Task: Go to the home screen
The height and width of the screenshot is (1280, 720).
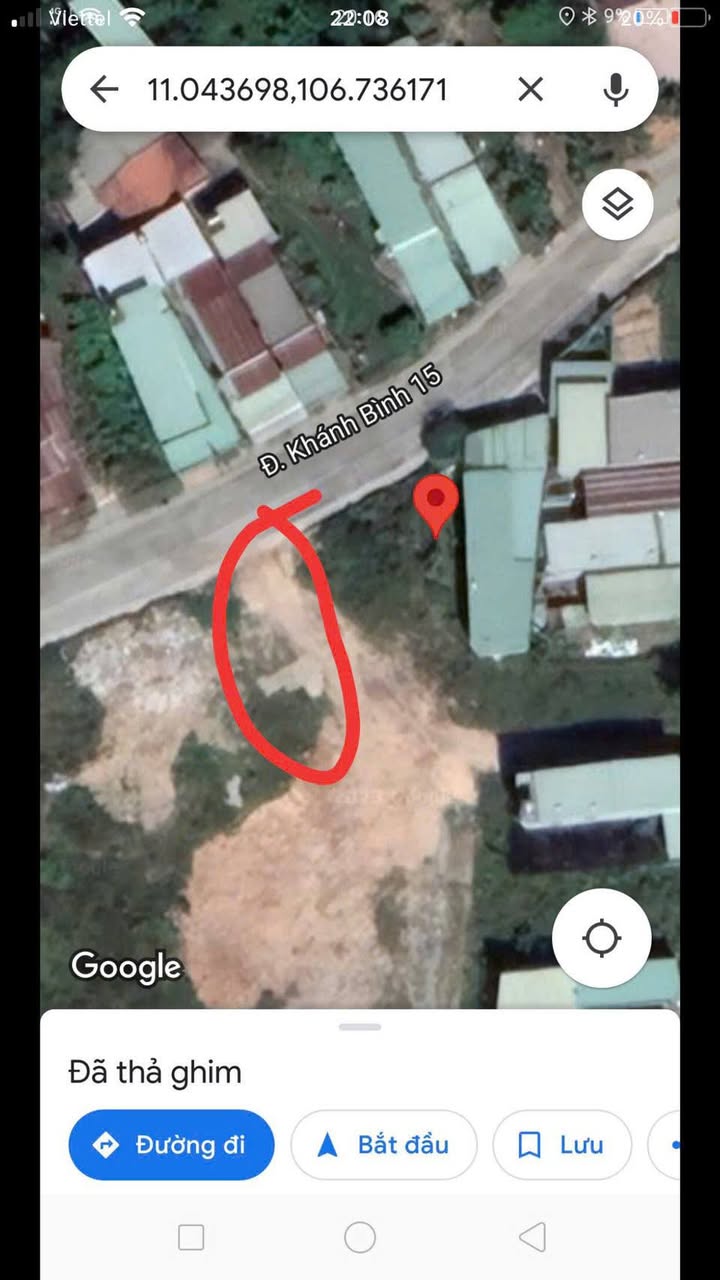Action: coord(360,1237)
